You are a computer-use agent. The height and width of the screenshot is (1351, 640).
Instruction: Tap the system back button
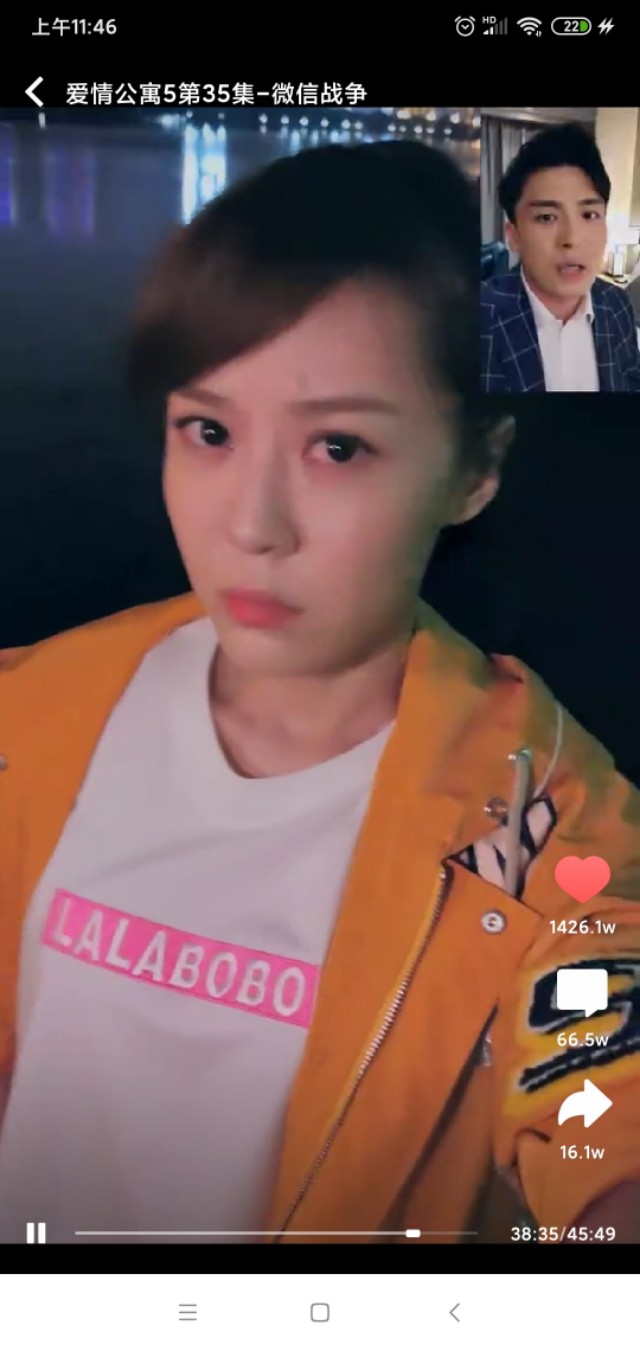pyautogui.click(x=454, y=1312)
